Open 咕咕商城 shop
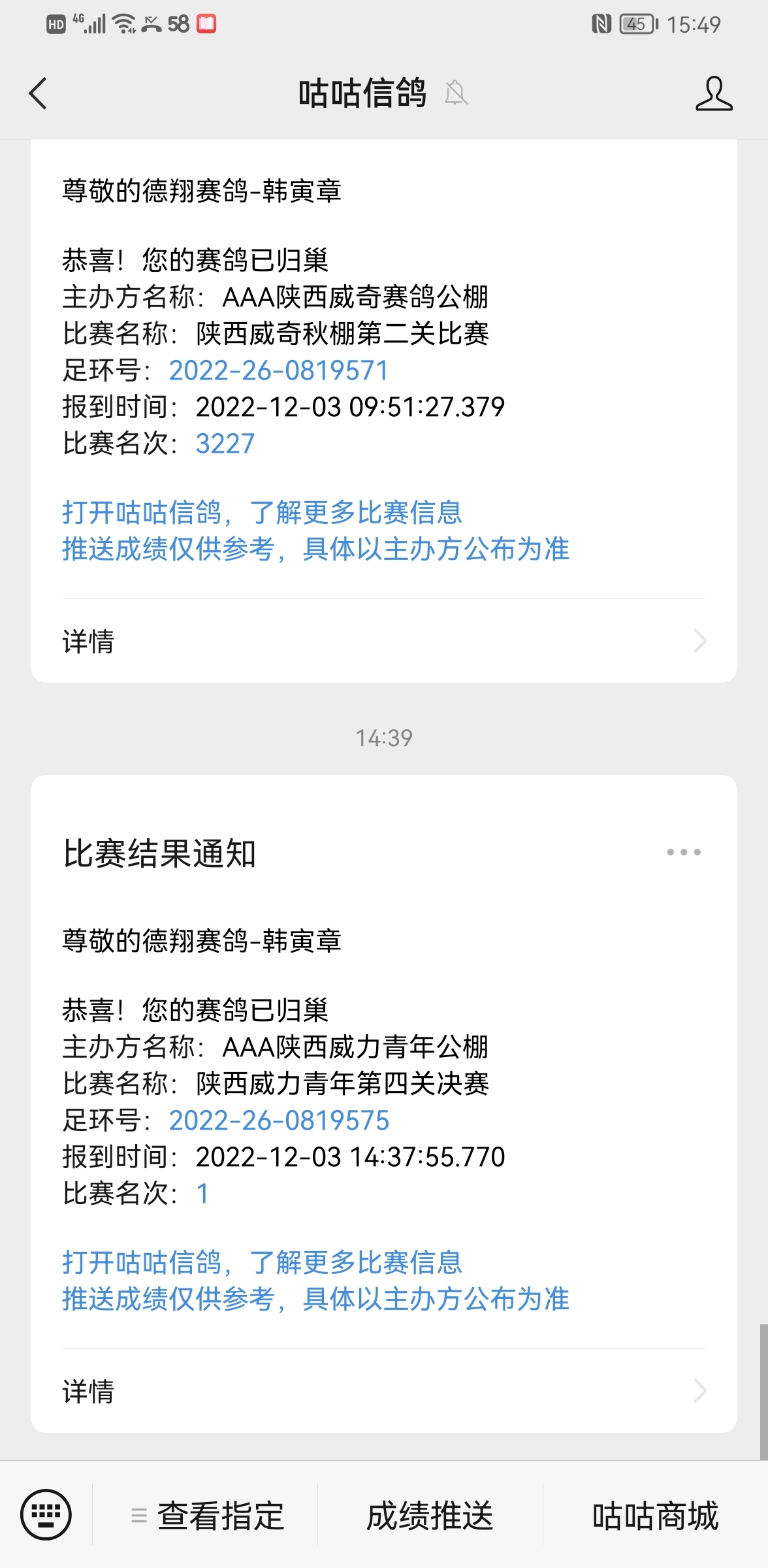The image size is (768, 1568). click(x=656, y=1515)
